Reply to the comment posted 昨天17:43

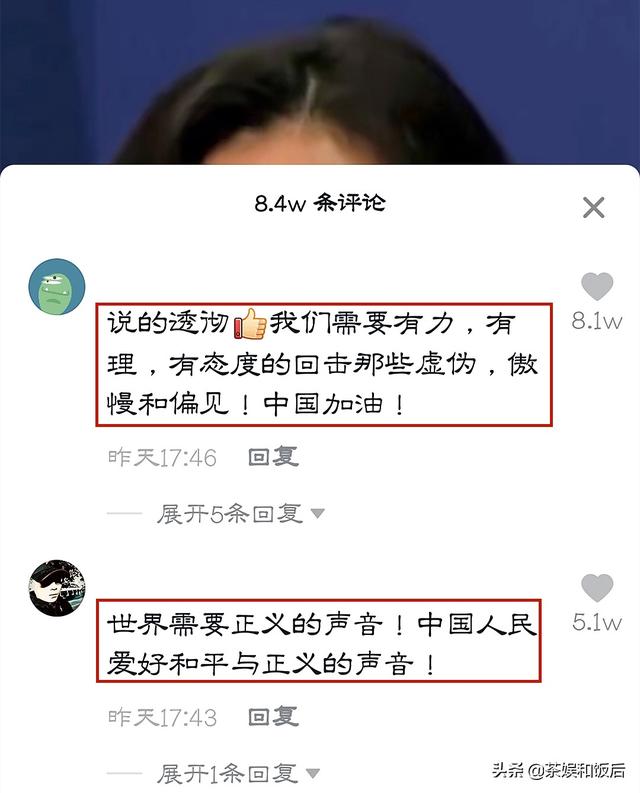[273, 717]
